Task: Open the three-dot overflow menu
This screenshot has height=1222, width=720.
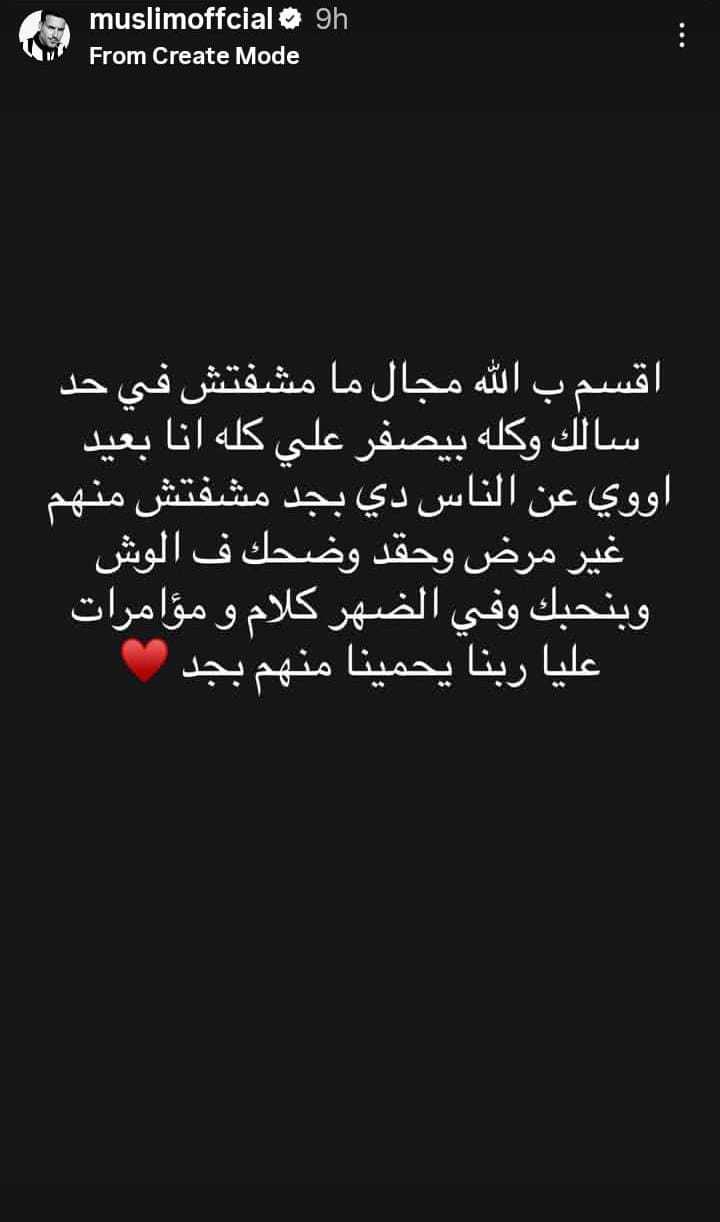Action: 682,36
